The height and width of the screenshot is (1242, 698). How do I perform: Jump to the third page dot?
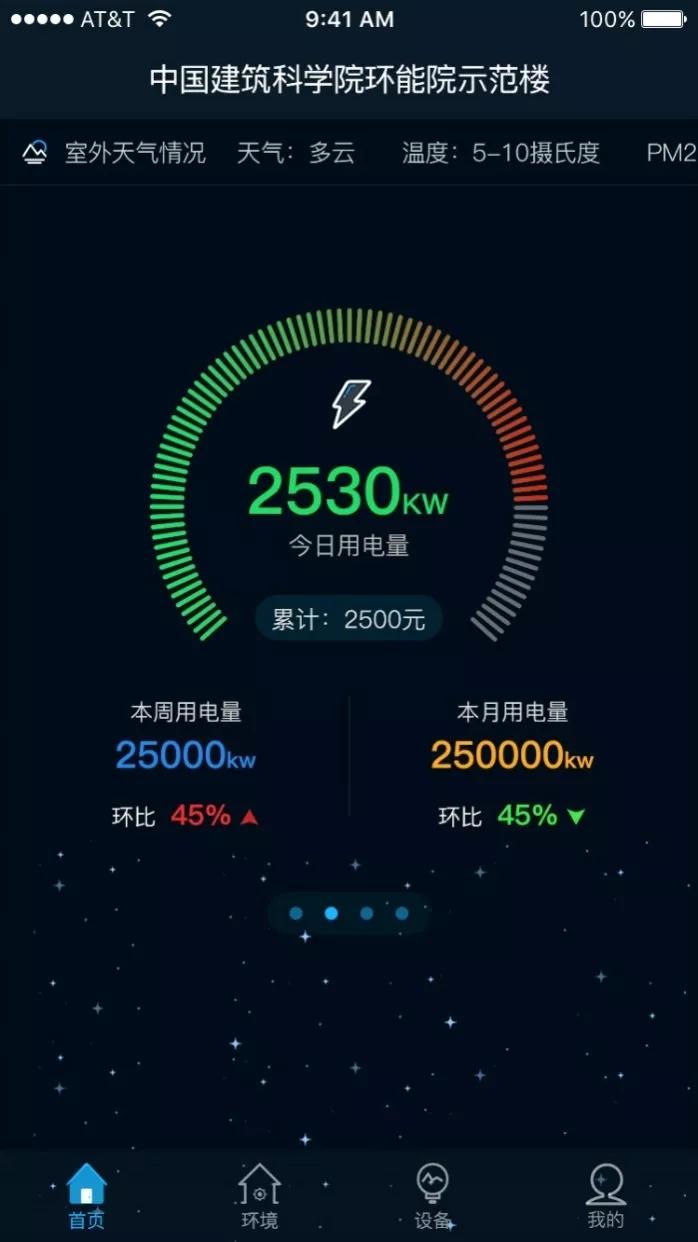tap(367, 913)
